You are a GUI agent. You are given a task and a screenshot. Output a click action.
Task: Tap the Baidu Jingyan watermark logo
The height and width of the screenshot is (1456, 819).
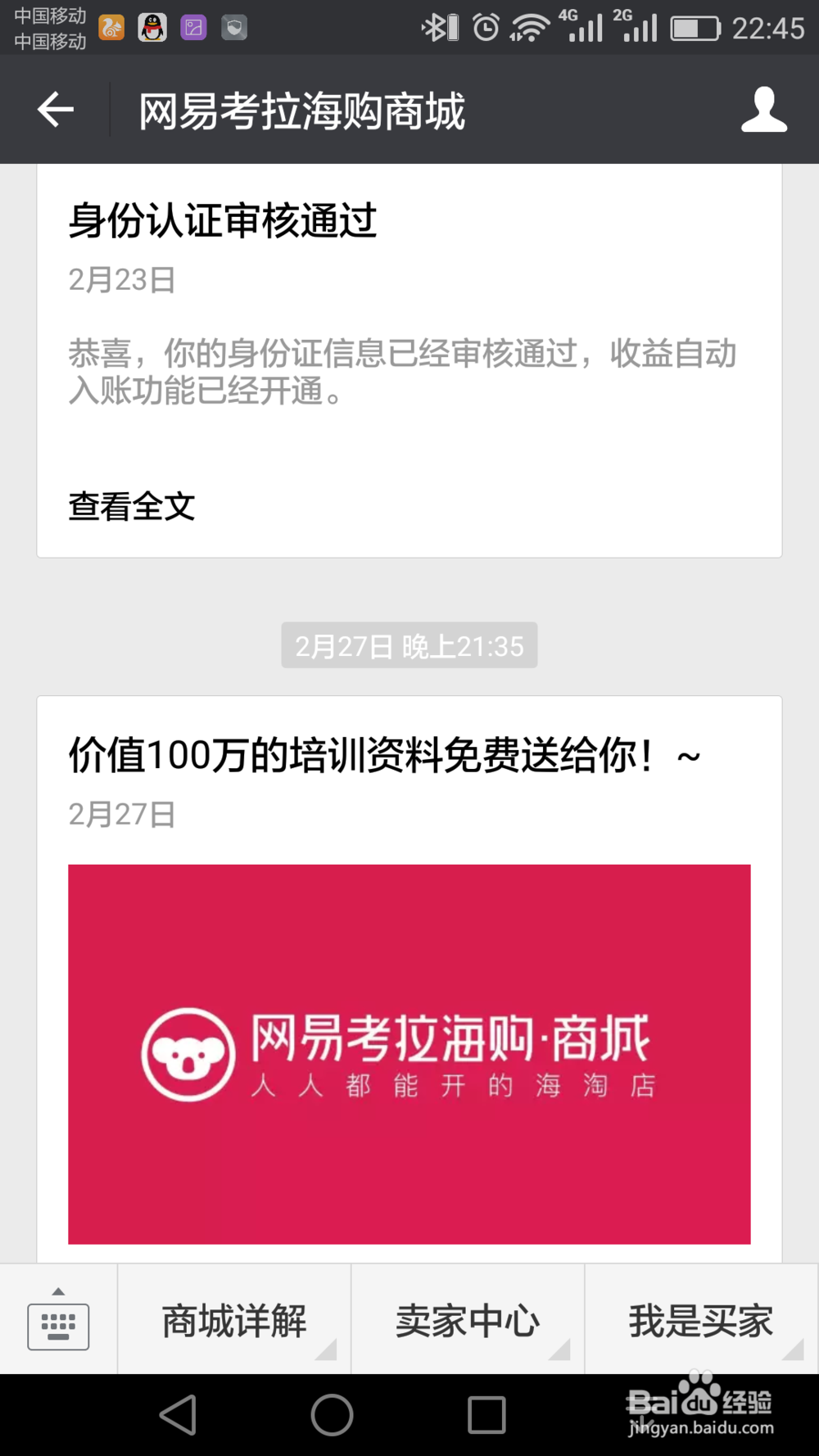coord(700,1404)
